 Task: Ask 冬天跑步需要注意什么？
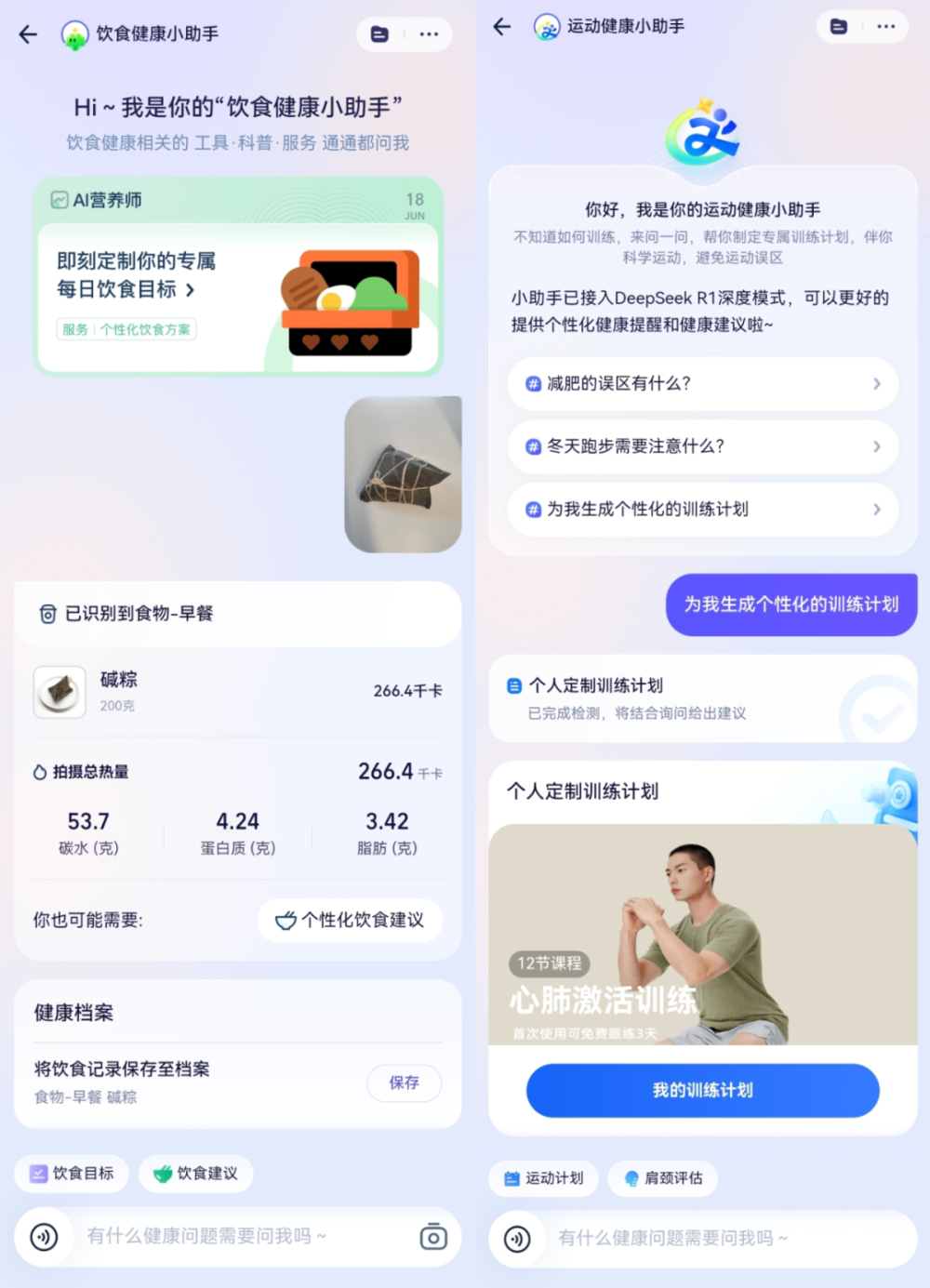tap(703, 446)
